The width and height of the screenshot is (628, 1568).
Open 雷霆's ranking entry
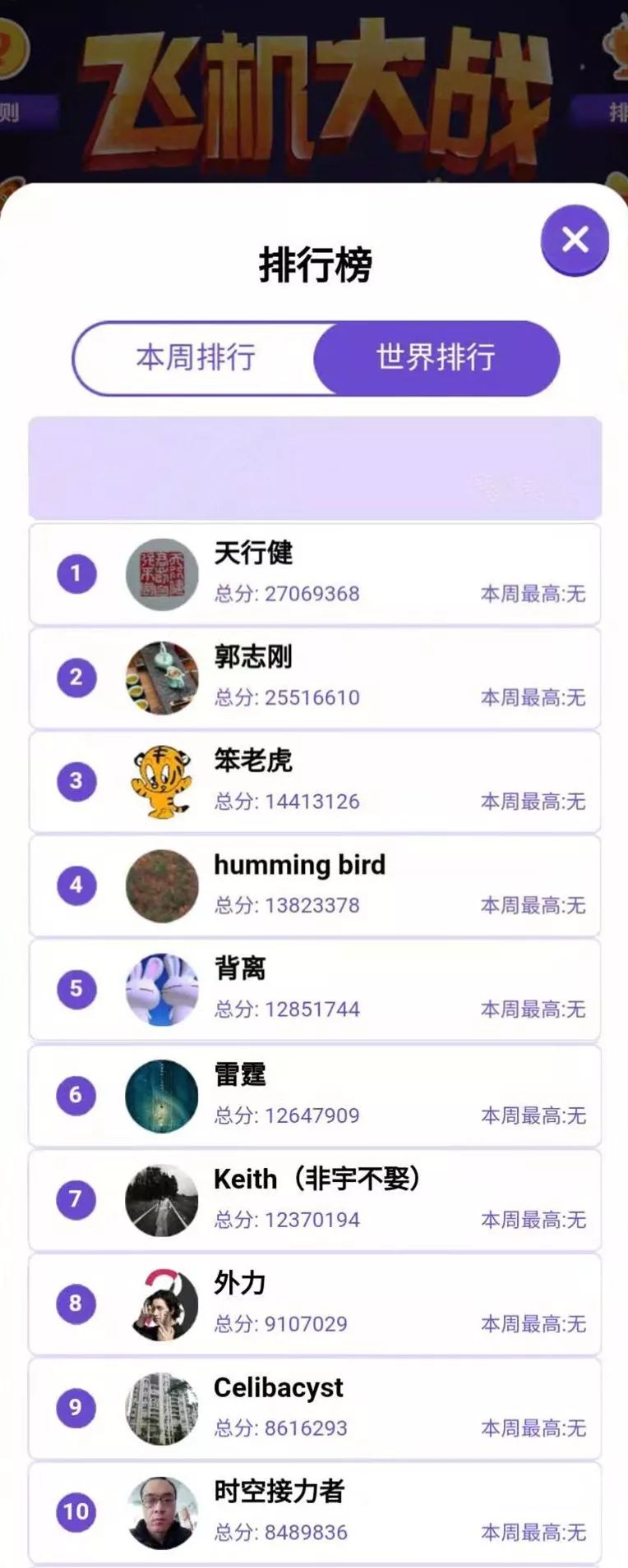click(x=315, y=1096)
